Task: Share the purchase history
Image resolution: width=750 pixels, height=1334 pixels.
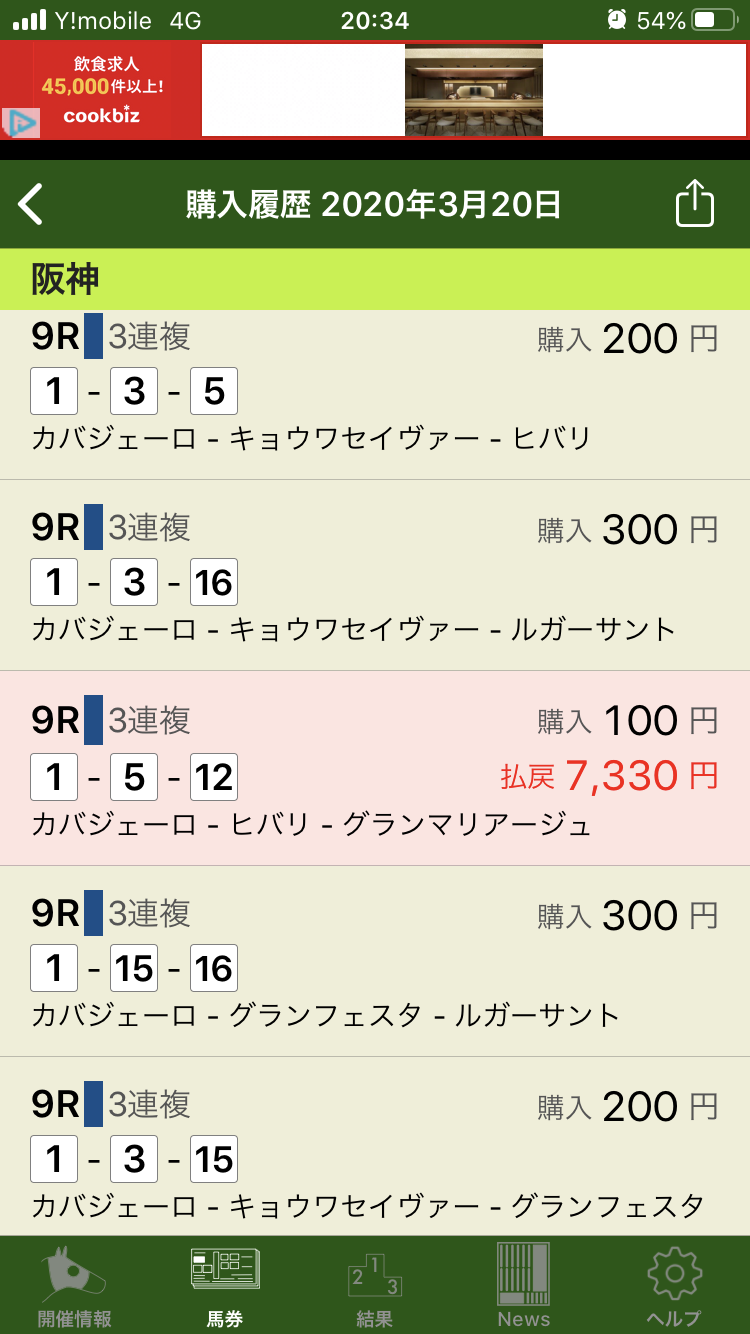Action: 695,204
